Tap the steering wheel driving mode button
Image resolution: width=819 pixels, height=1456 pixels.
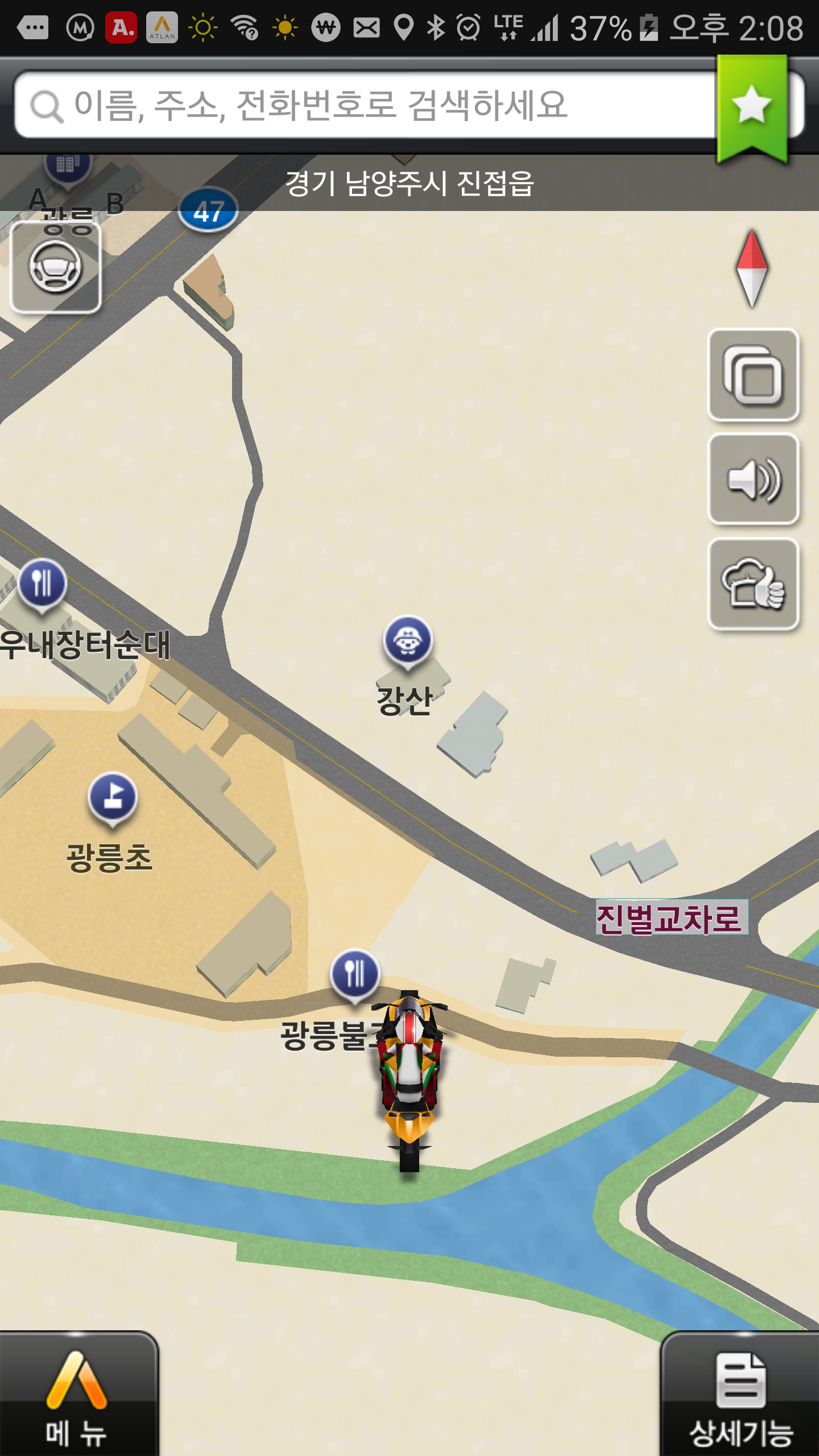(56, 267)
